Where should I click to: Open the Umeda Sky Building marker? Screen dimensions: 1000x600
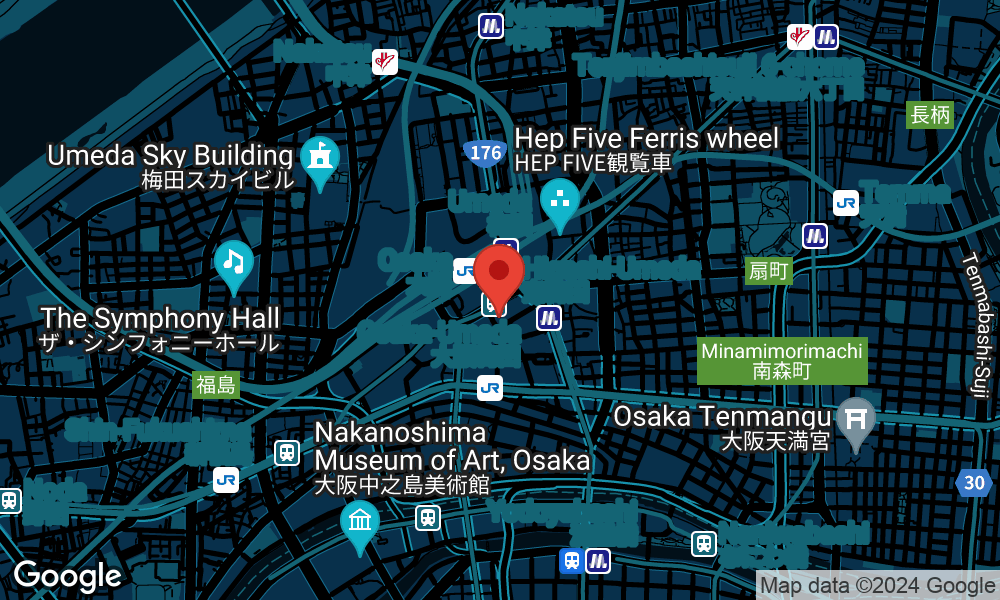pyautogui.click(x=320, y=158)
